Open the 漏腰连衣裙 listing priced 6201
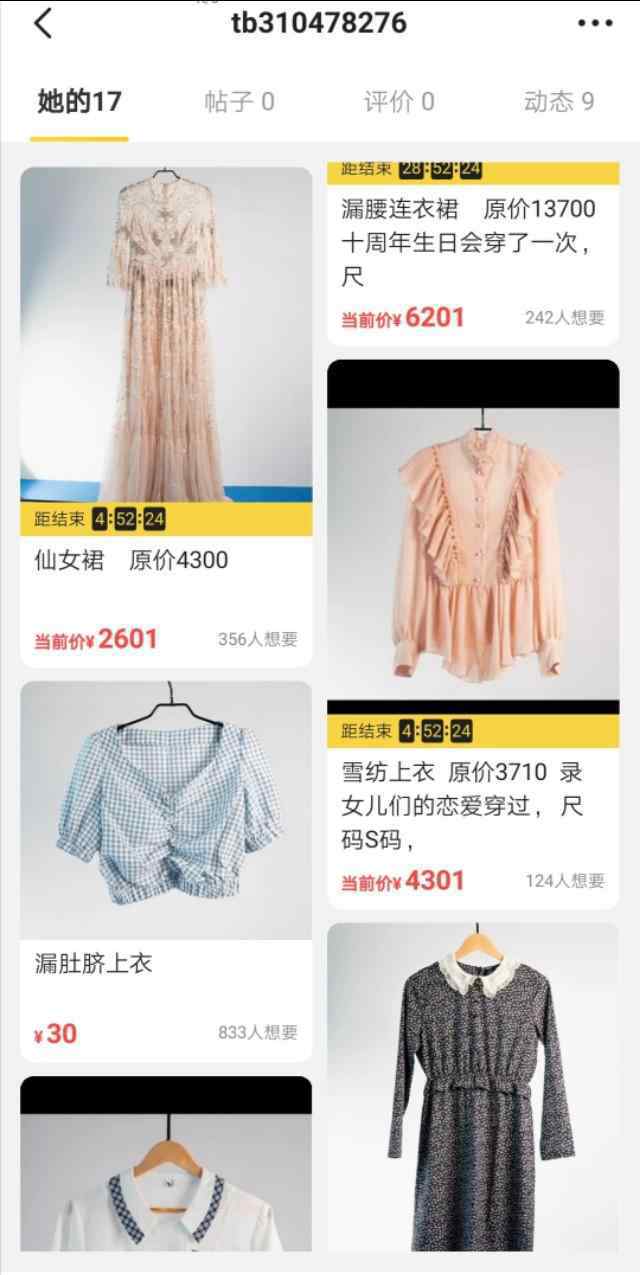 [473, 252]
